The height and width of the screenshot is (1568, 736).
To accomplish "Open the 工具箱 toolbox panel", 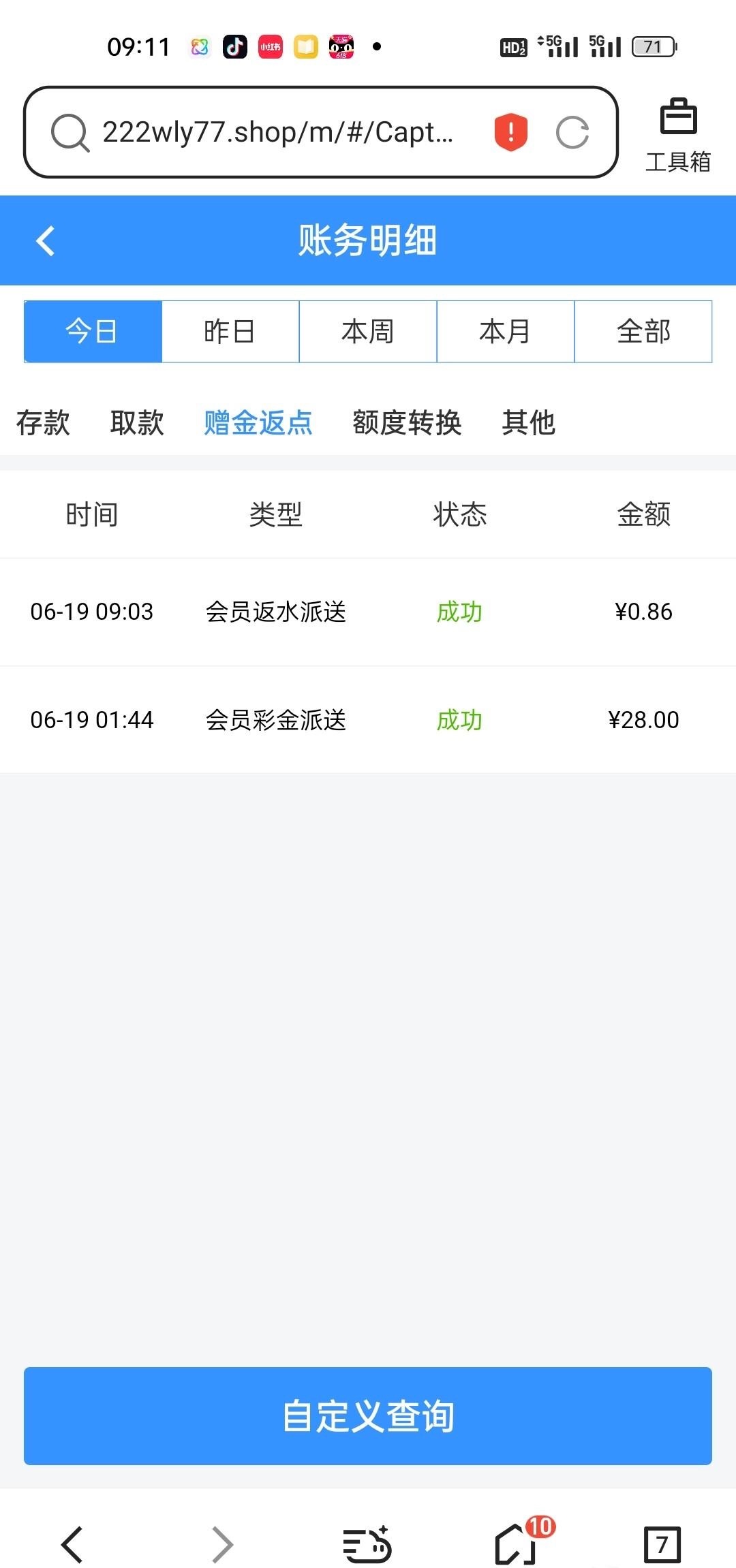I will tap(678, 133).
